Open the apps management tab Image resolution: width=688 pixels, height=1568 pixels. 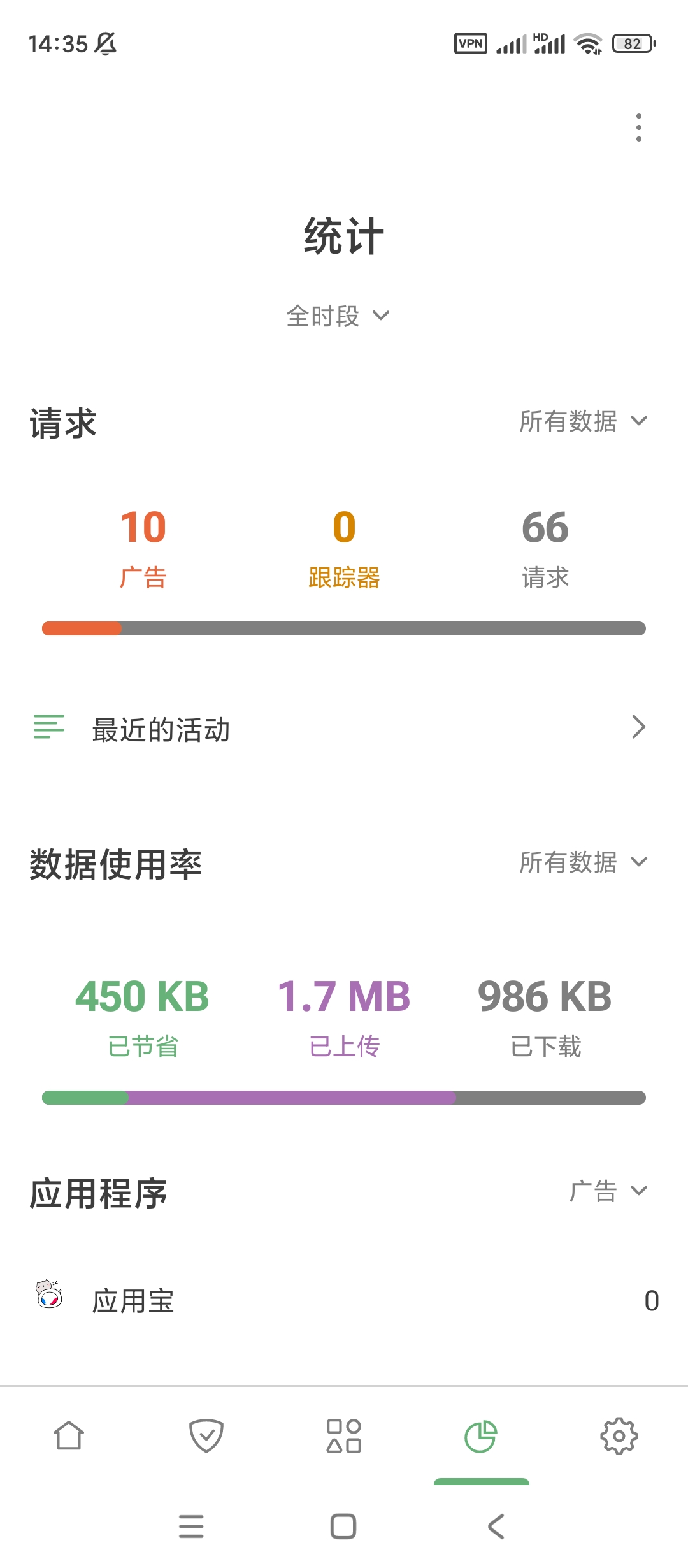click(x=344, y=1437)
